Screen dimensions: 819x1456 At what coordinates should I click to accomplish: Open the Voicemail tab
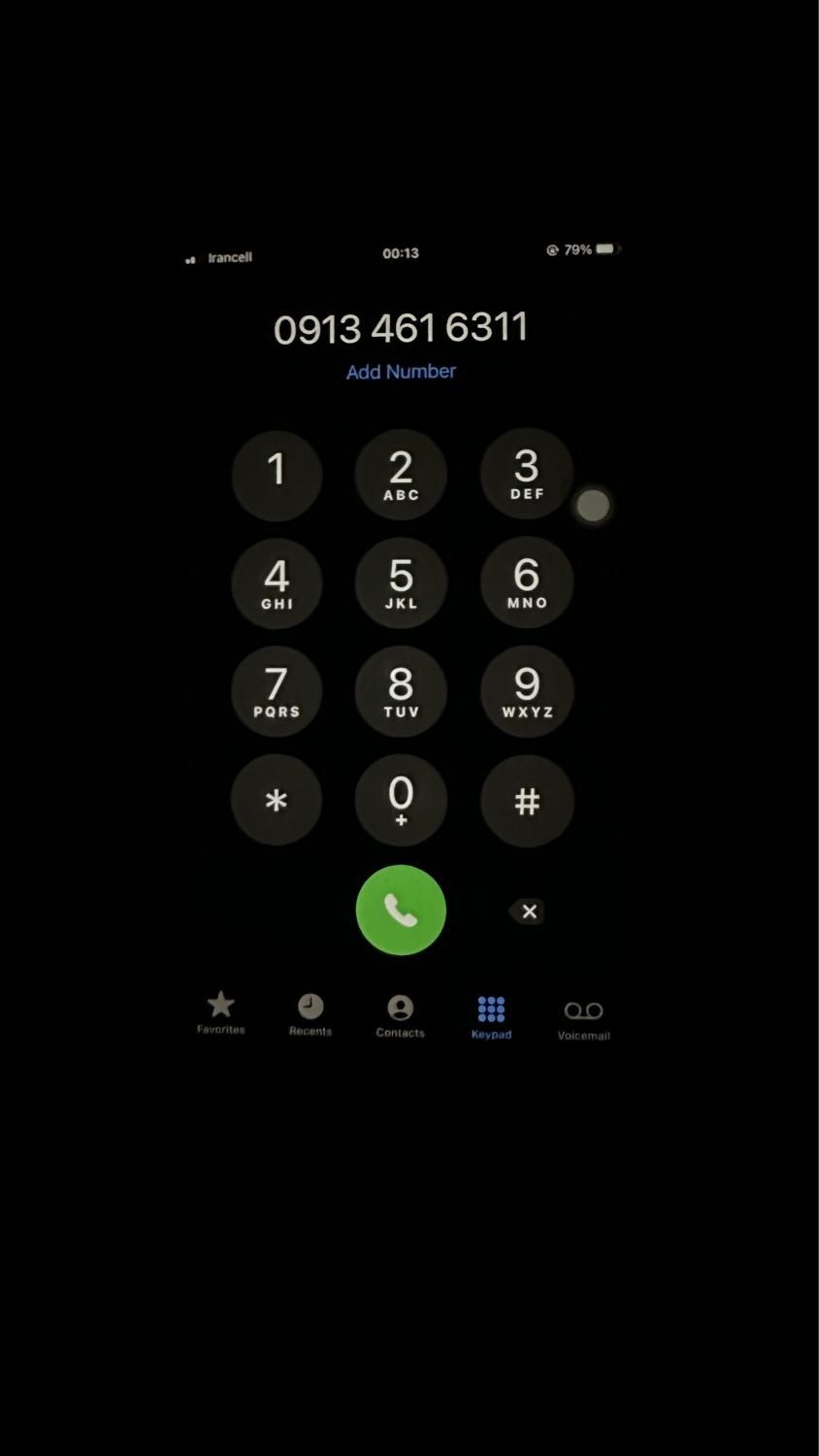pos(583,1019)
